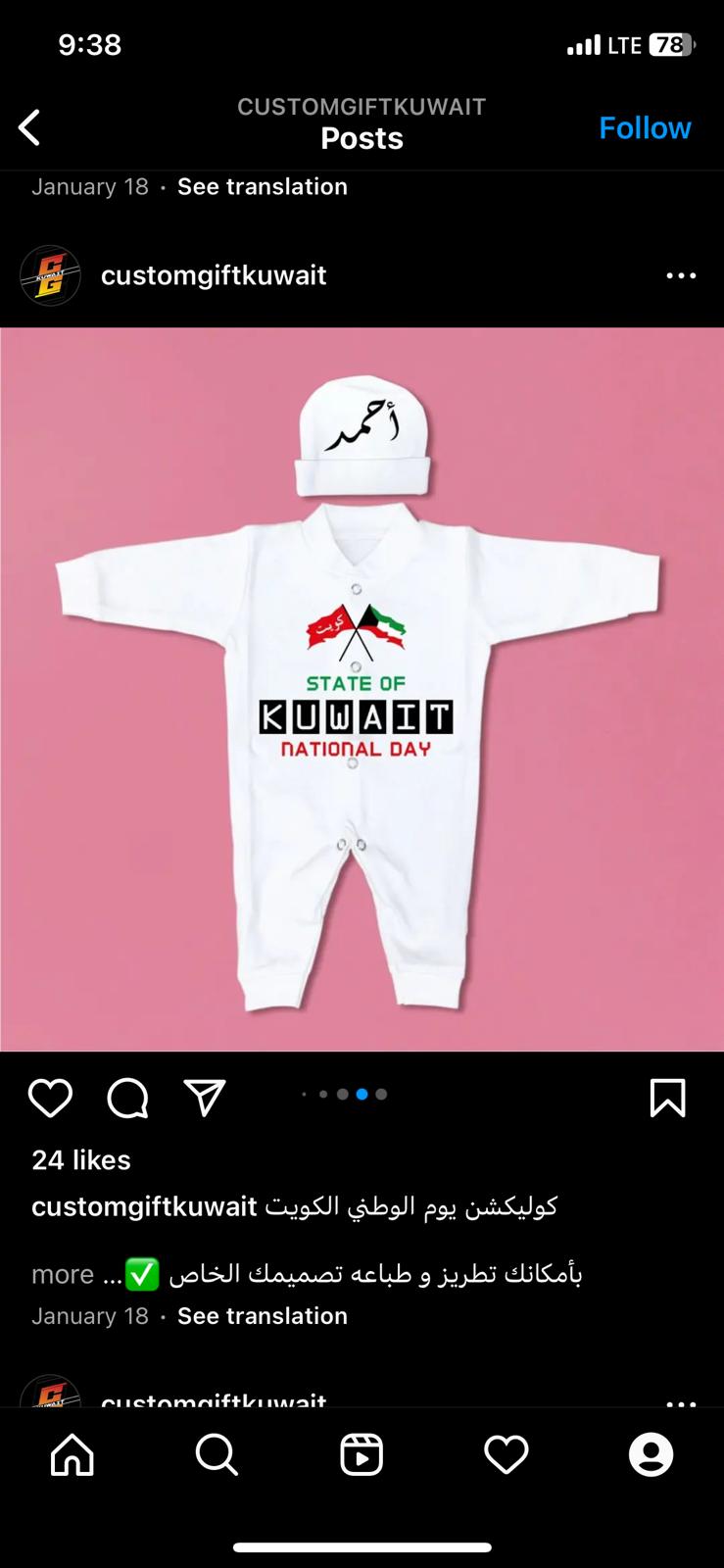Share the post via the paper plane icon
This screenshot has width=724, height=1568.
click(x=205, y=1098)
